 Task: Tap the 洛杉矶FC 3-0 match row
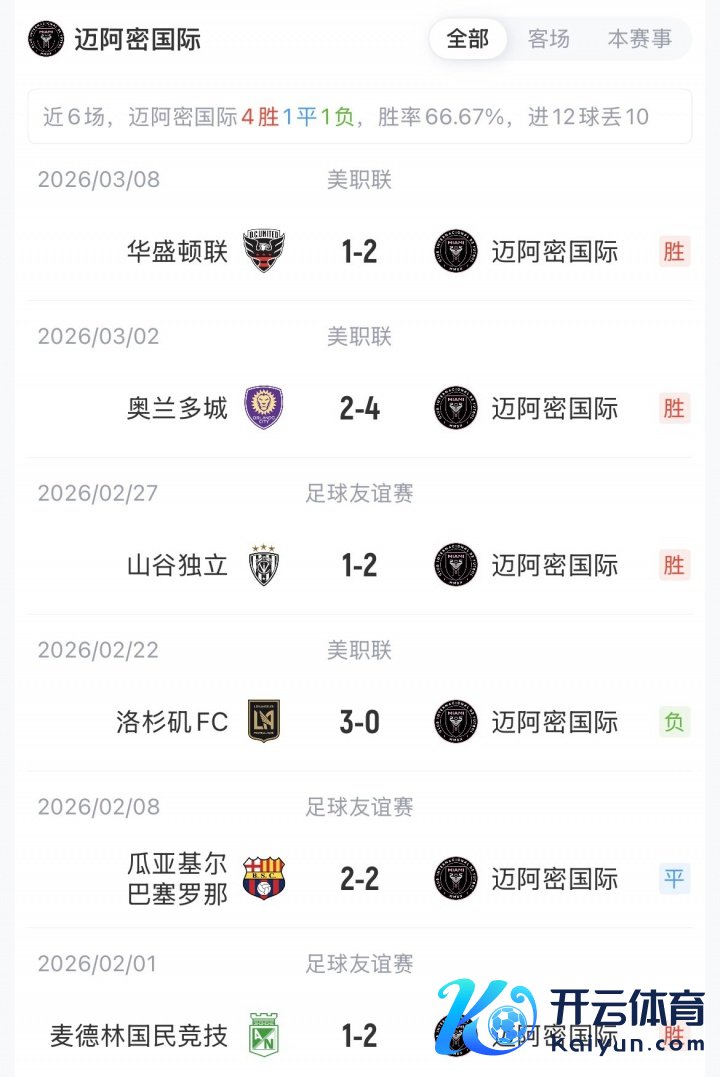(359, 722)
